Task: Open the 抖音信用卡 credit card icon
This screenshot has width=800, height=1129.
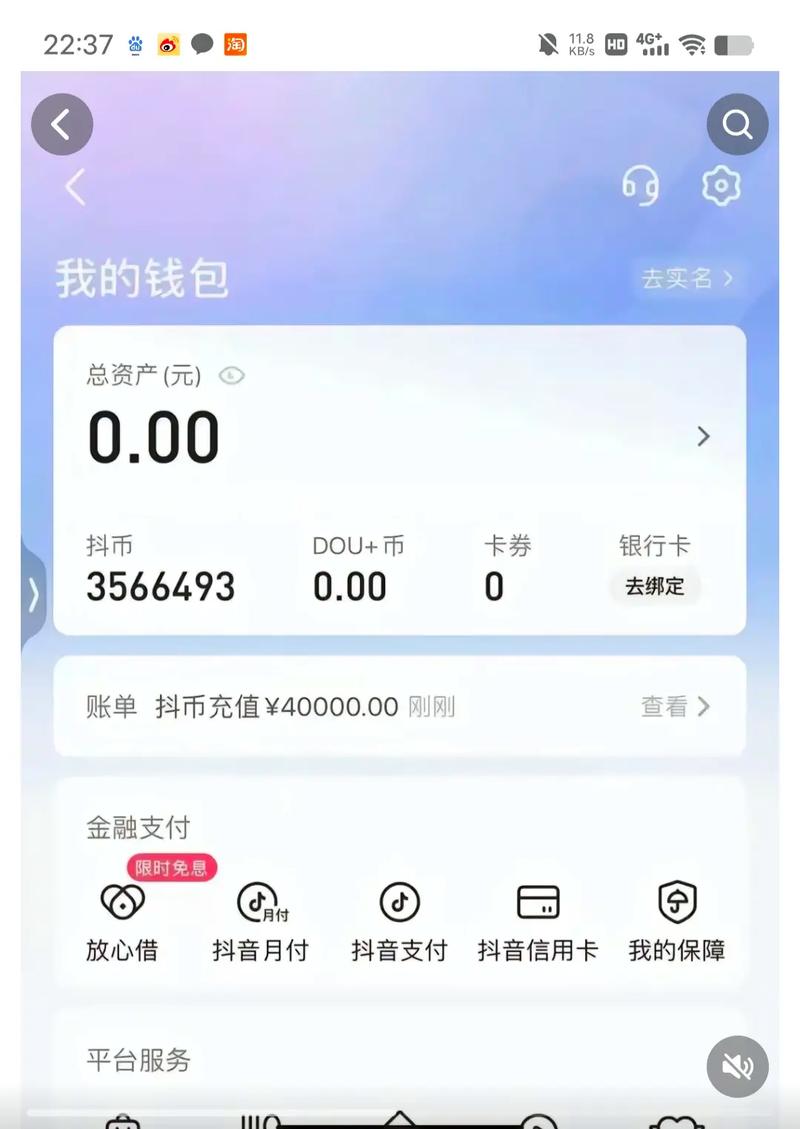Action: 537,903
